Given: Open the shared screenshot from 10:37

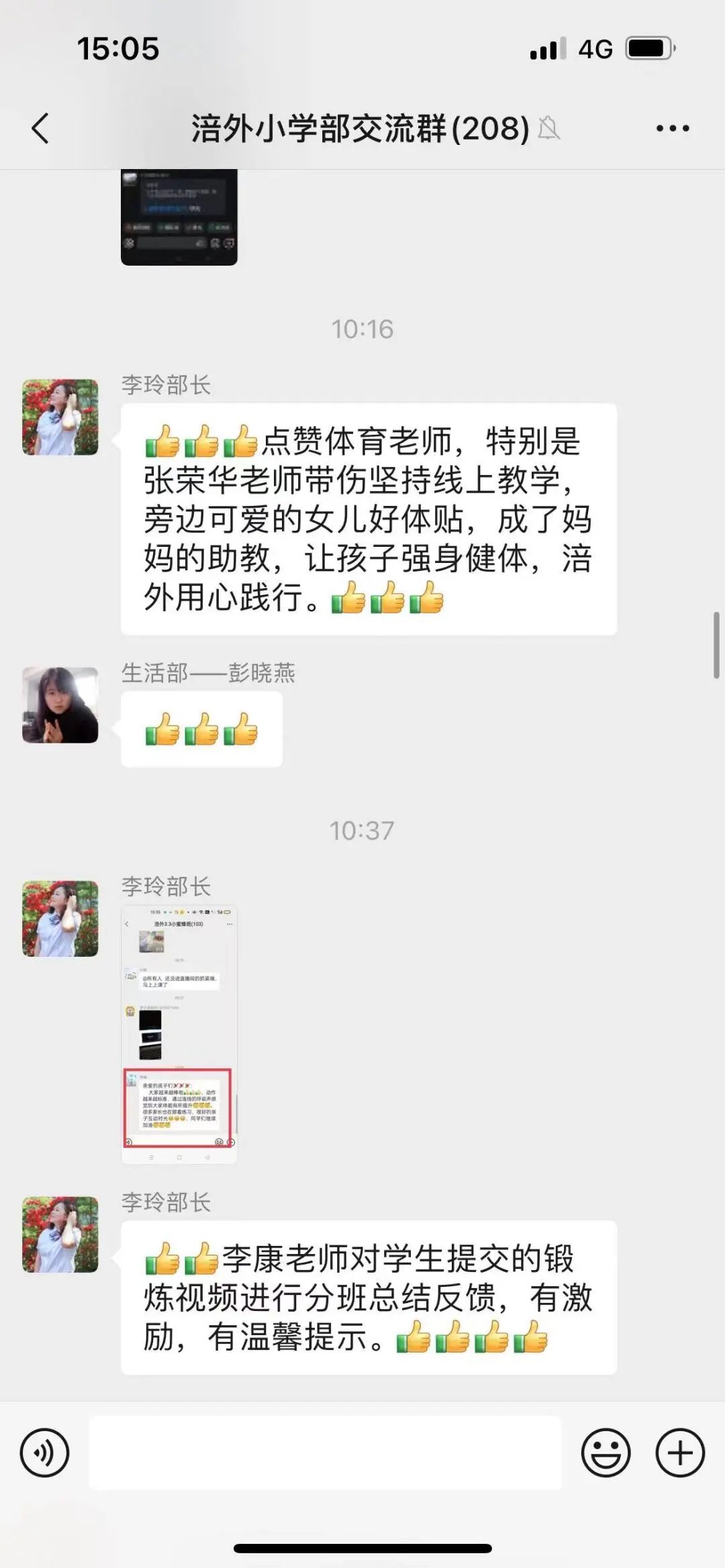Looking at the screenshot, I should [179, 1035].
